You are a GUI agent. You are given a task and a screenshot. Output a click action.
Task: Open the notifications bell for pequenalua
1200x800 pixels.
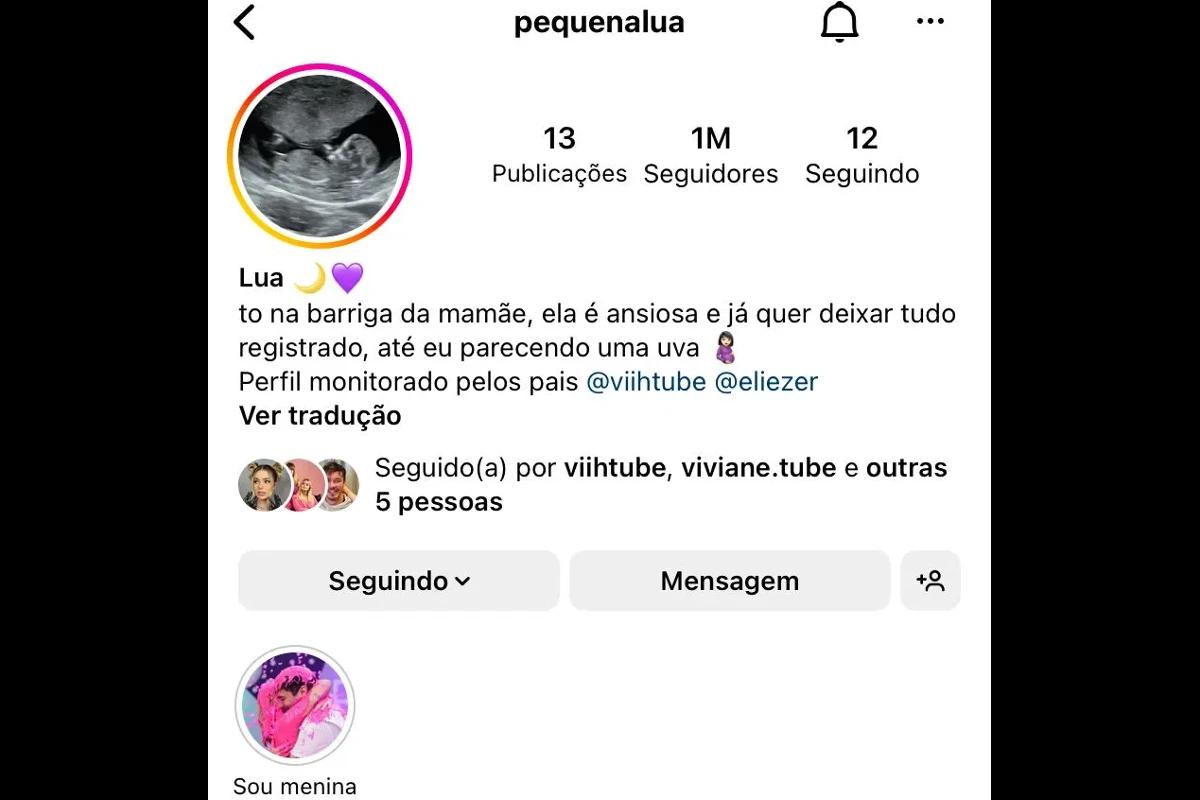839,22
